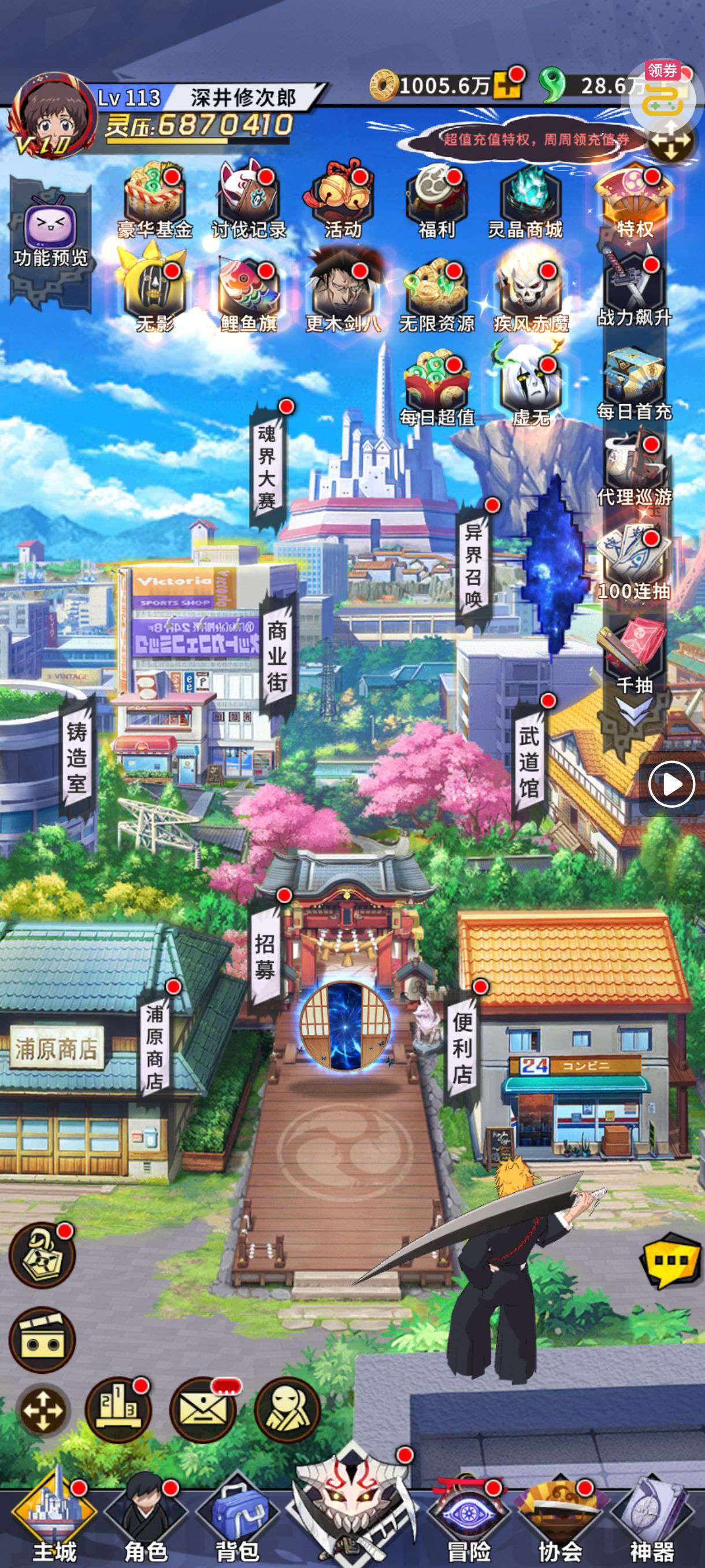705x1568 pixels.
Task: Open the 福利 rewards icon
Action: pyautogui.click(x=436, y=201)
